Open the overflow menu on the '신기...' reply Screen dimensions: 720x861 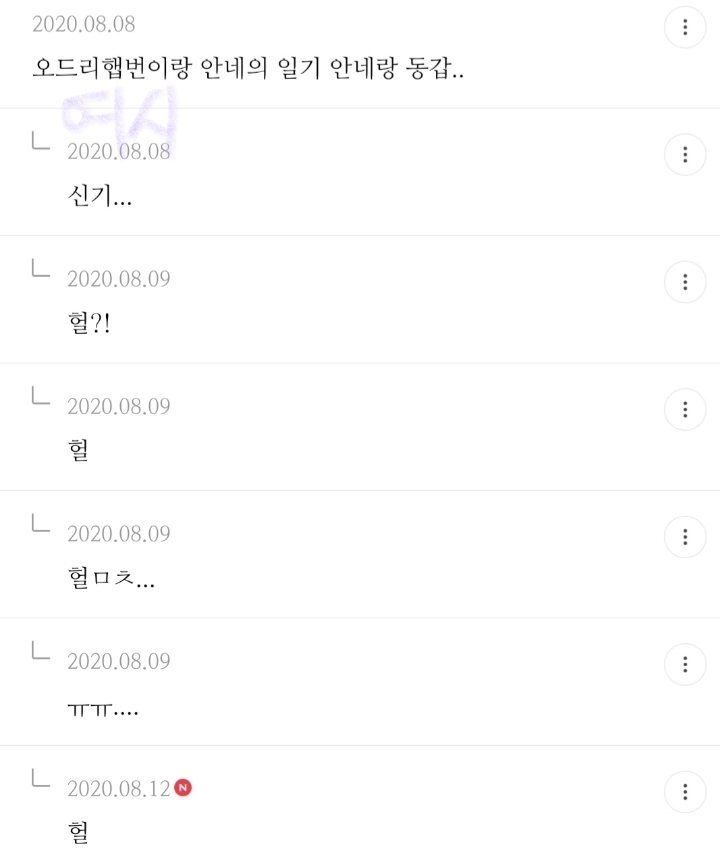click(x=685, y=154)
